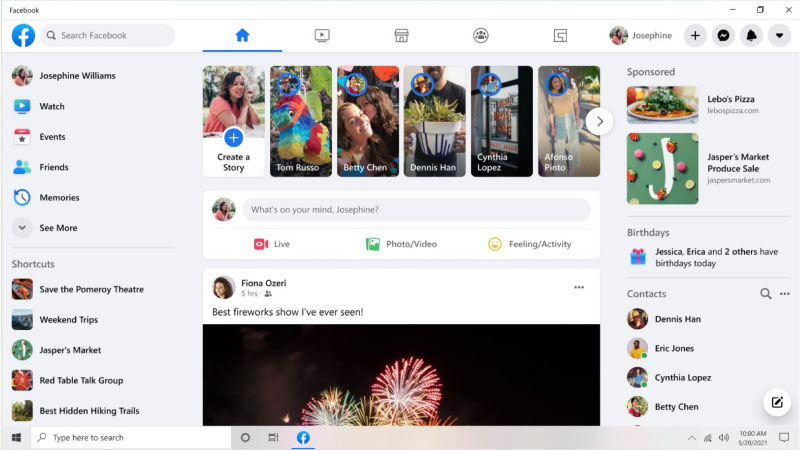Open the Messenger icon in the top bar
Image resolution: width=800 pixels, height=450 pixels.
click(723, 36)
